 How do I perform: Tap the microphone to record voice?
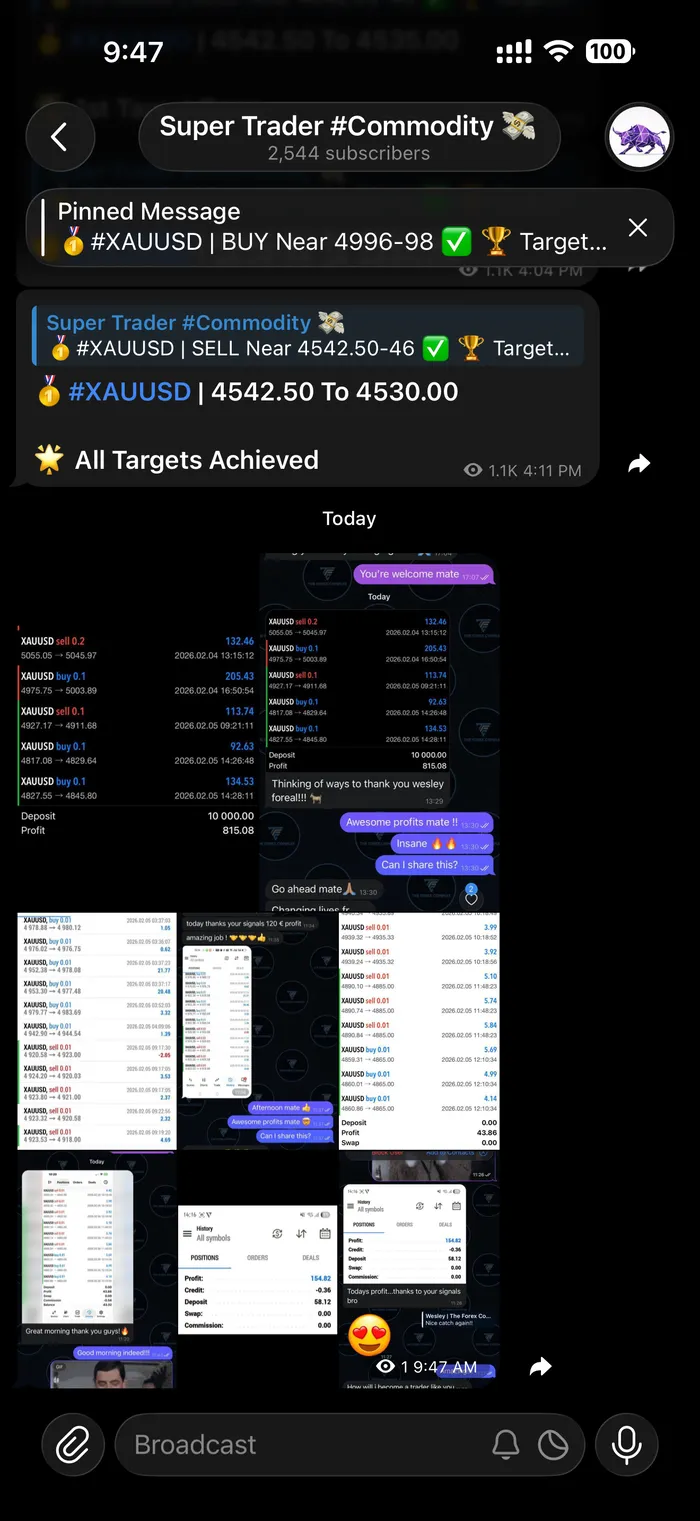point(627,1444)
